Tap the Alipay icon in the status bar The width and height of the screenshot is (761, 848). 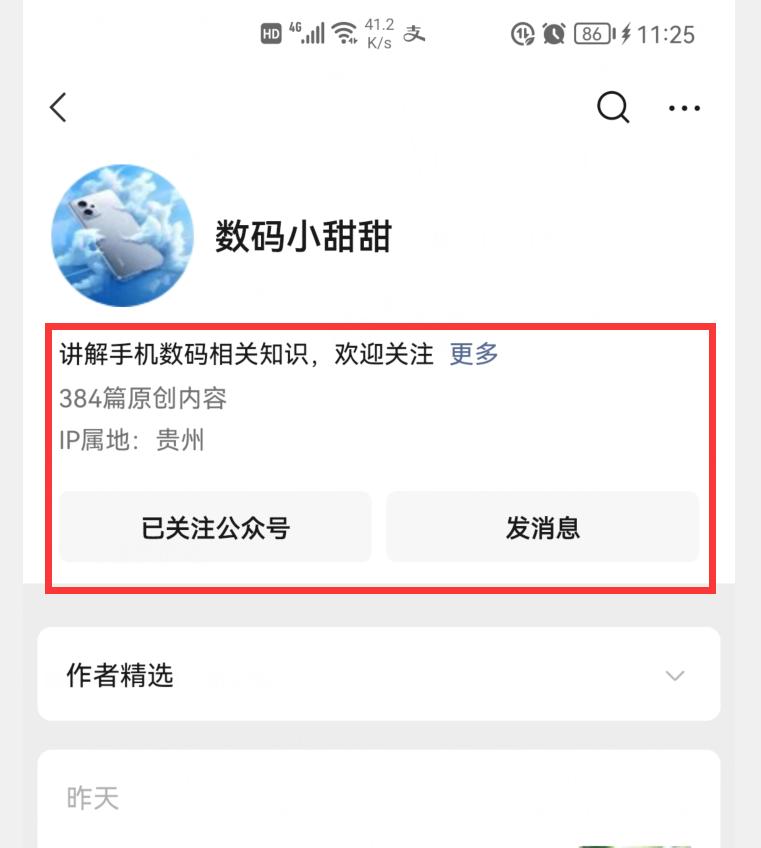413,33
